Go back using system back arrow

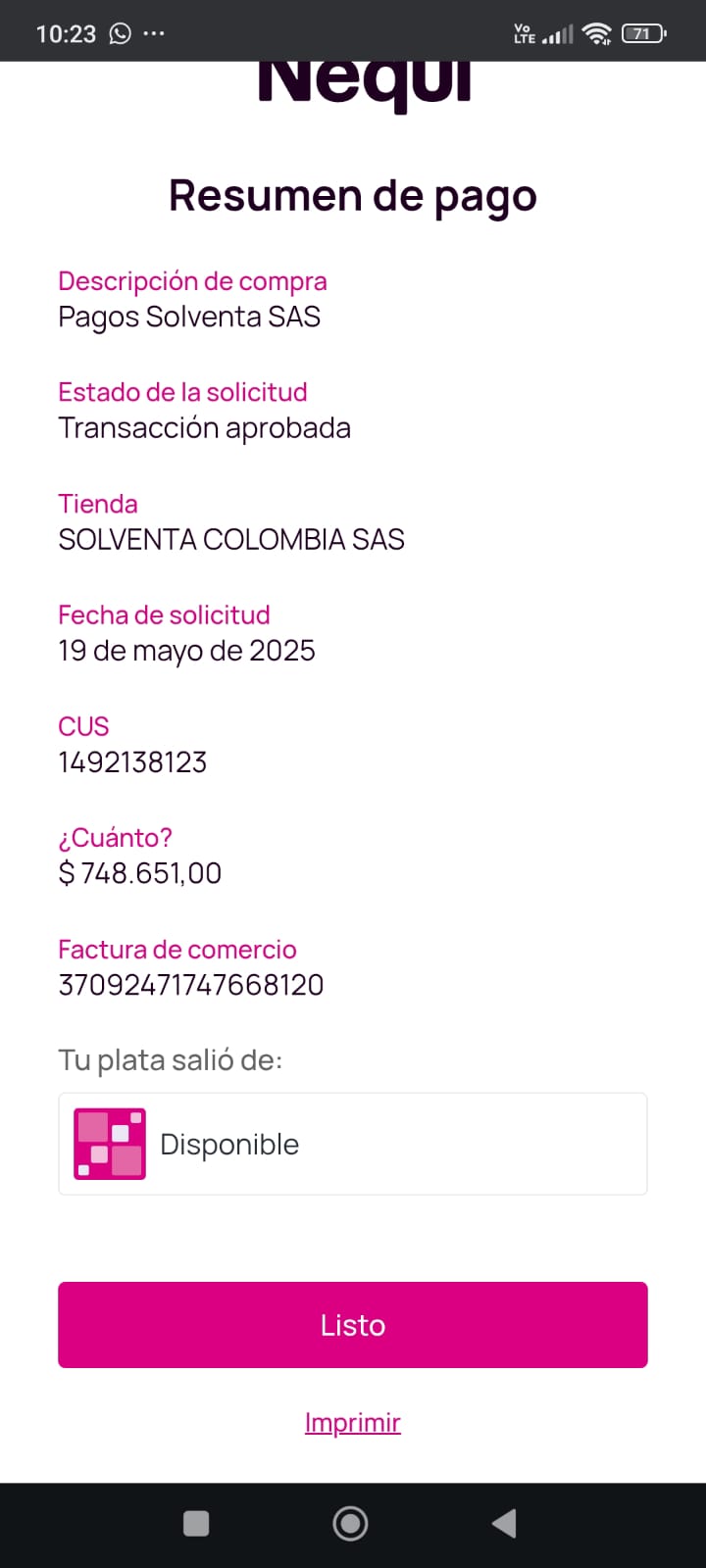point(504,1523)
